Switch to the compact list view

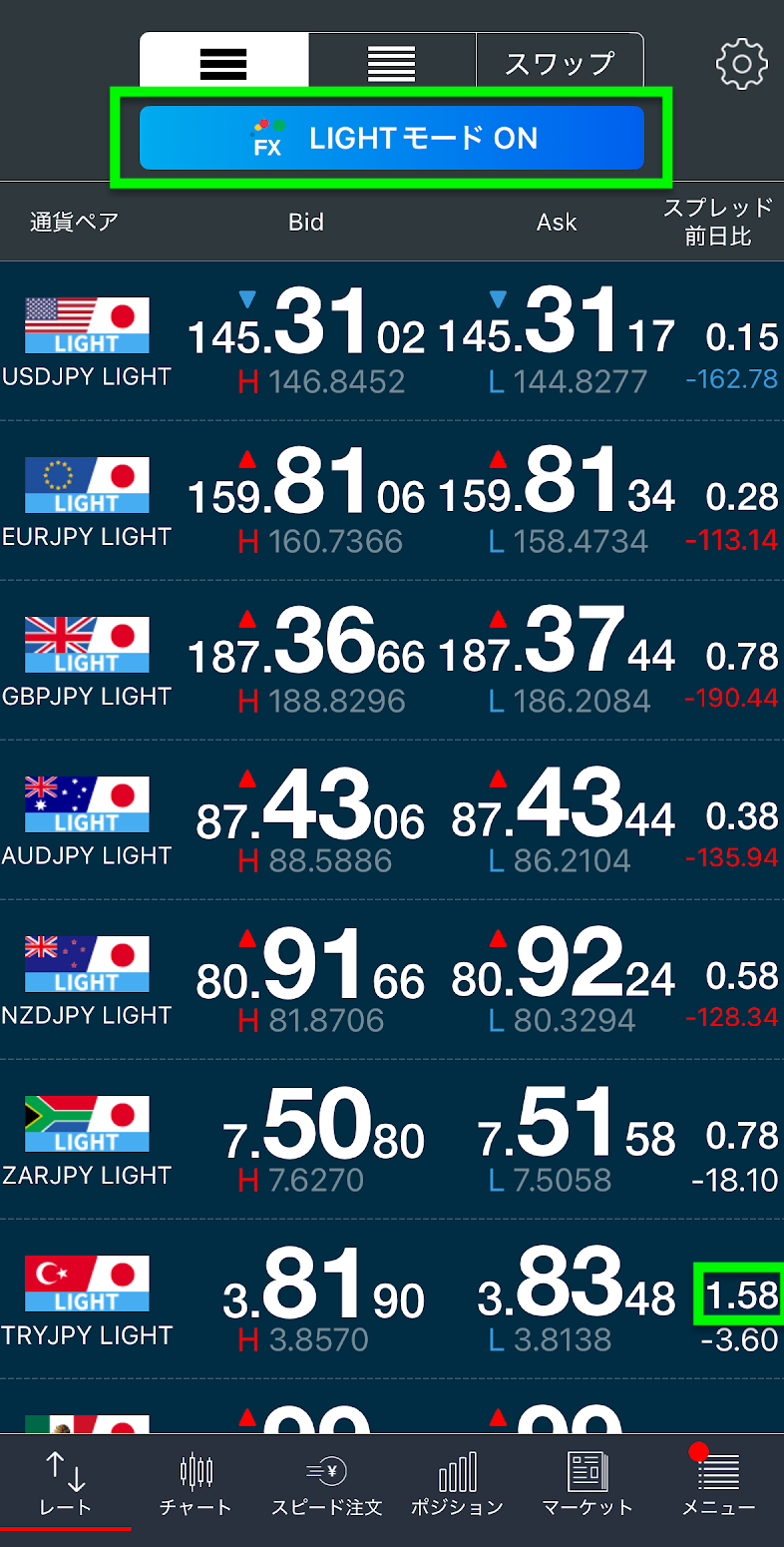pos(392,62)
